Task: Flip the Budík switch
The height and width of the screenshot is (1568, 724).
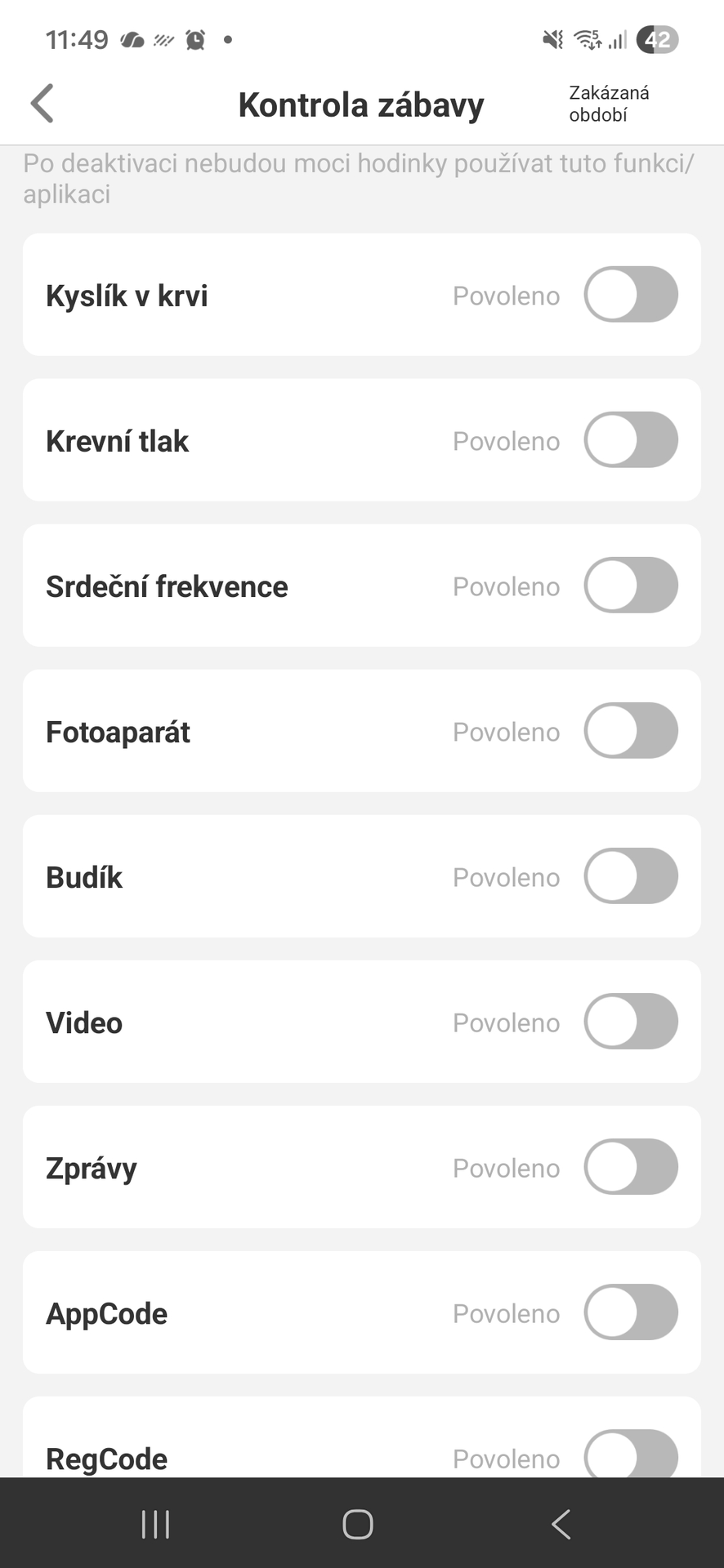Action: tap(630, 875)
